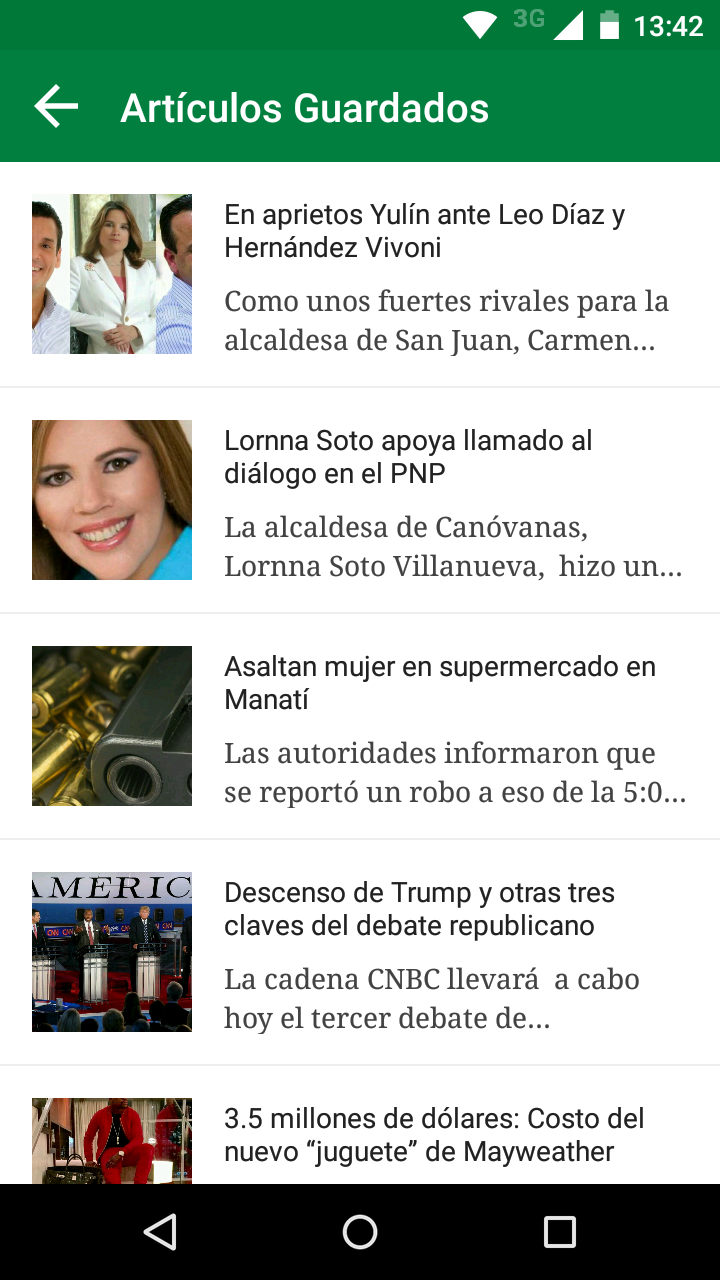
Task: Read the Lornna Soto PNP article
Action: coord(408,457)
